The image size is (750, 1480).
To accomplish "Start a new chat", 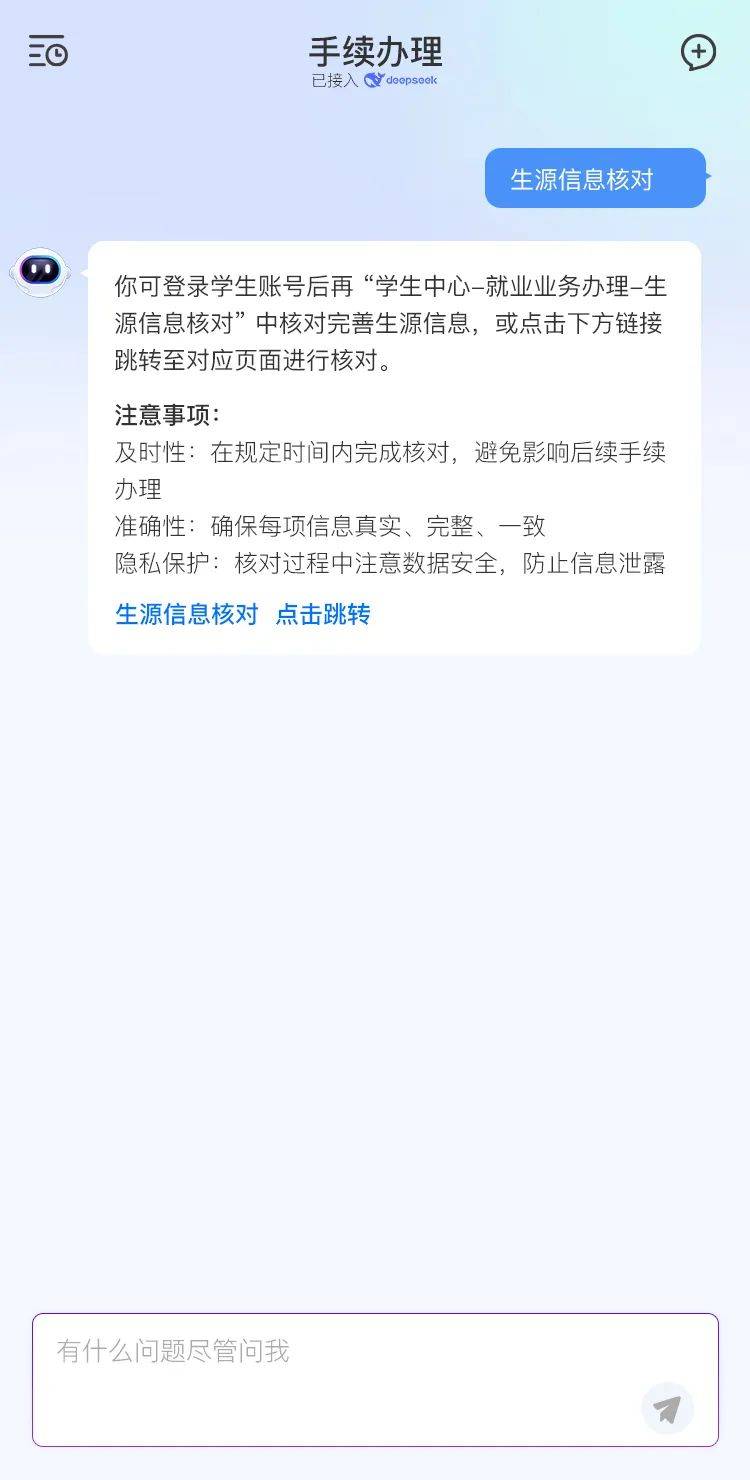I will click(698, 52).
